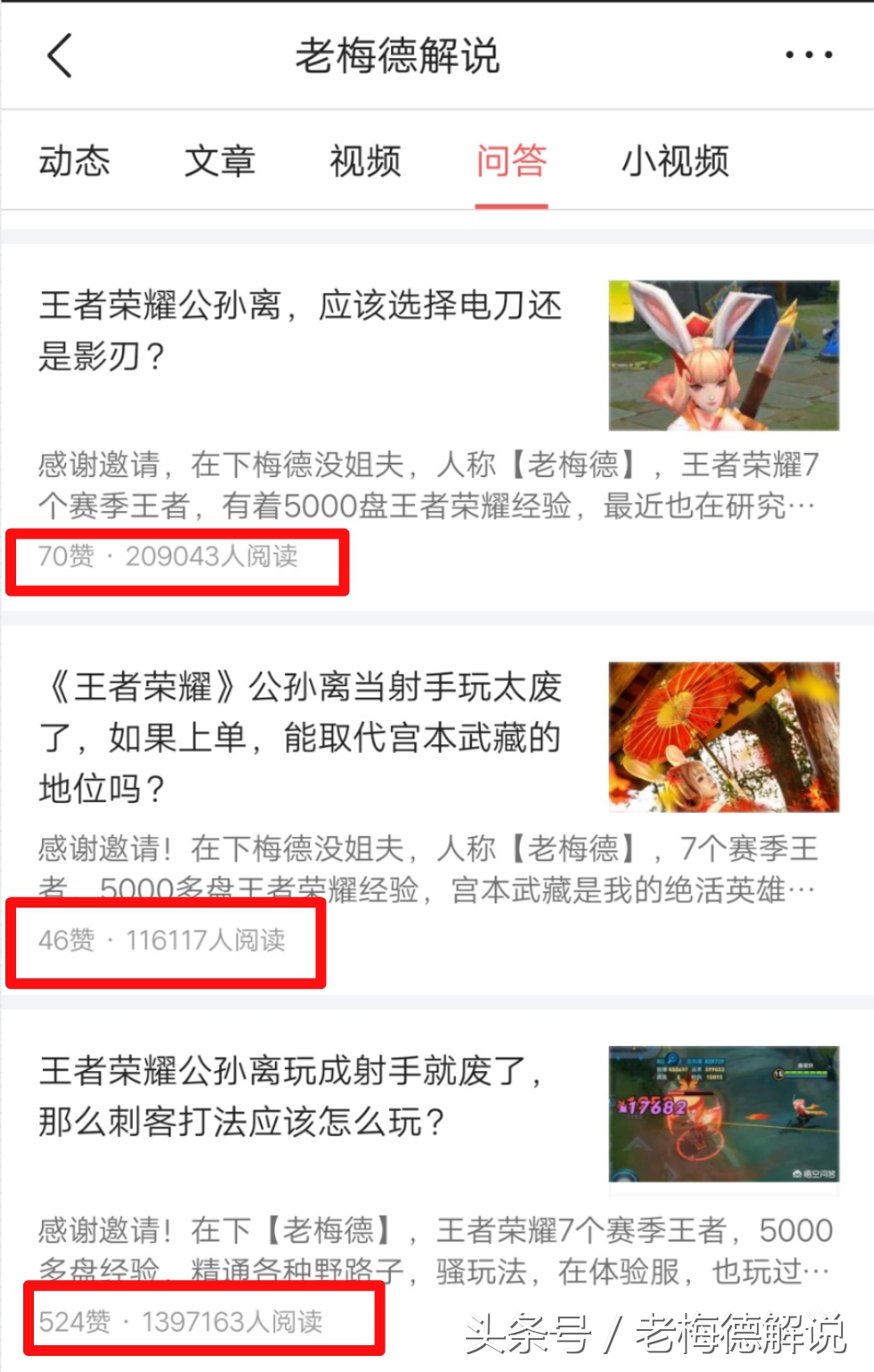Switch to the 动态 tab
This screenshot has height=1372, width=874.
[75, 163]
